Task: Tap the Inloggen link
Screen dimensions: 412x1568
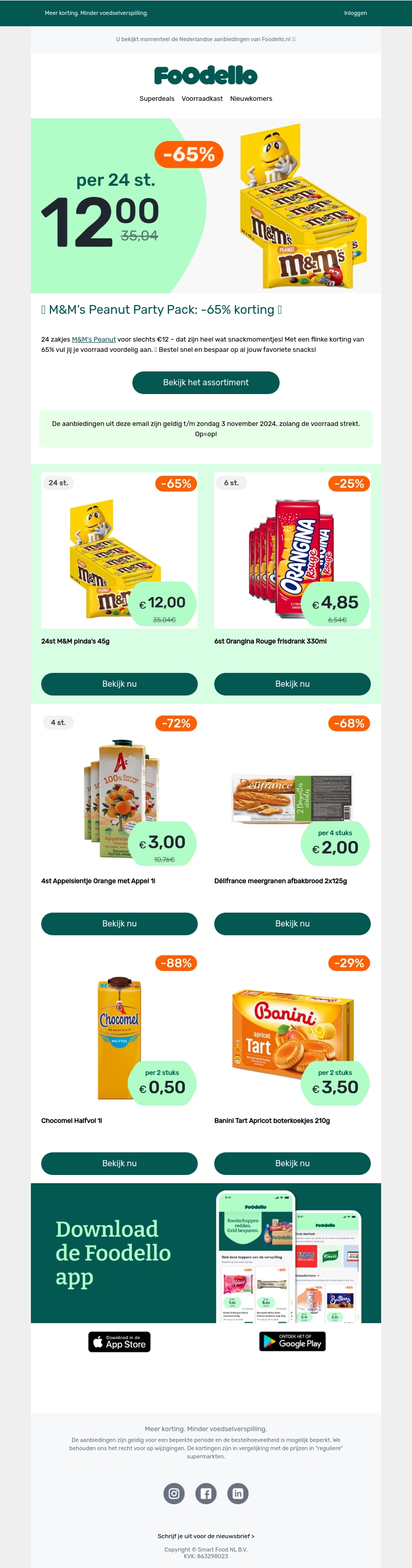Action: (355, 13)
